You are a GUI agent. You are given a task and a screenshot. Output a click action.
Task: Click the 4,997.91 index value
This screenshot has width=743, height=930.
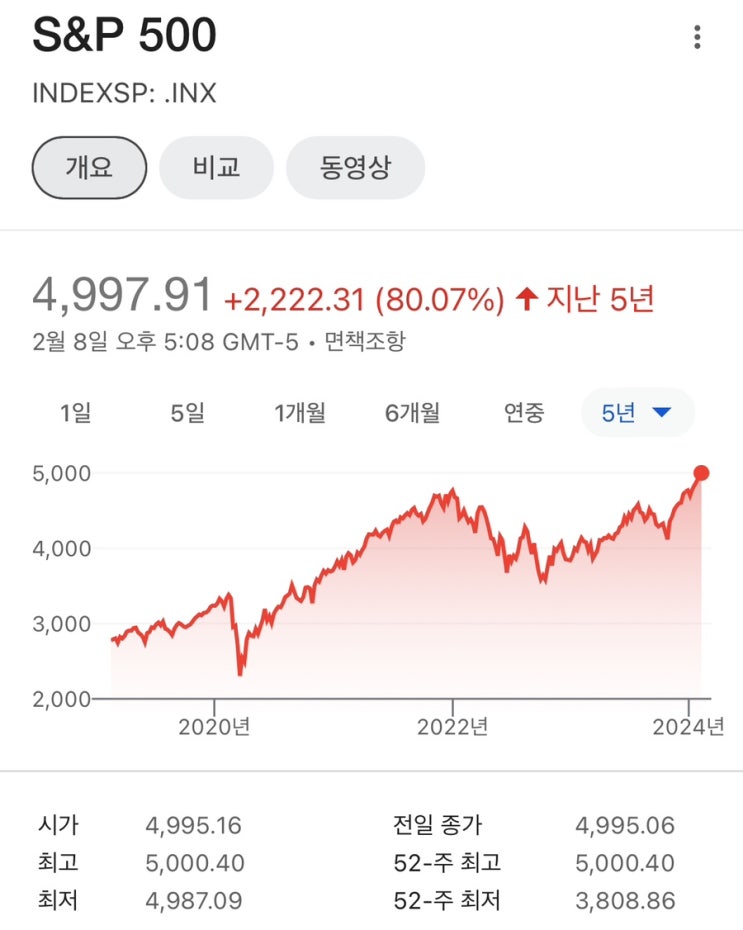pyautogui.click(x=120, y=295)
